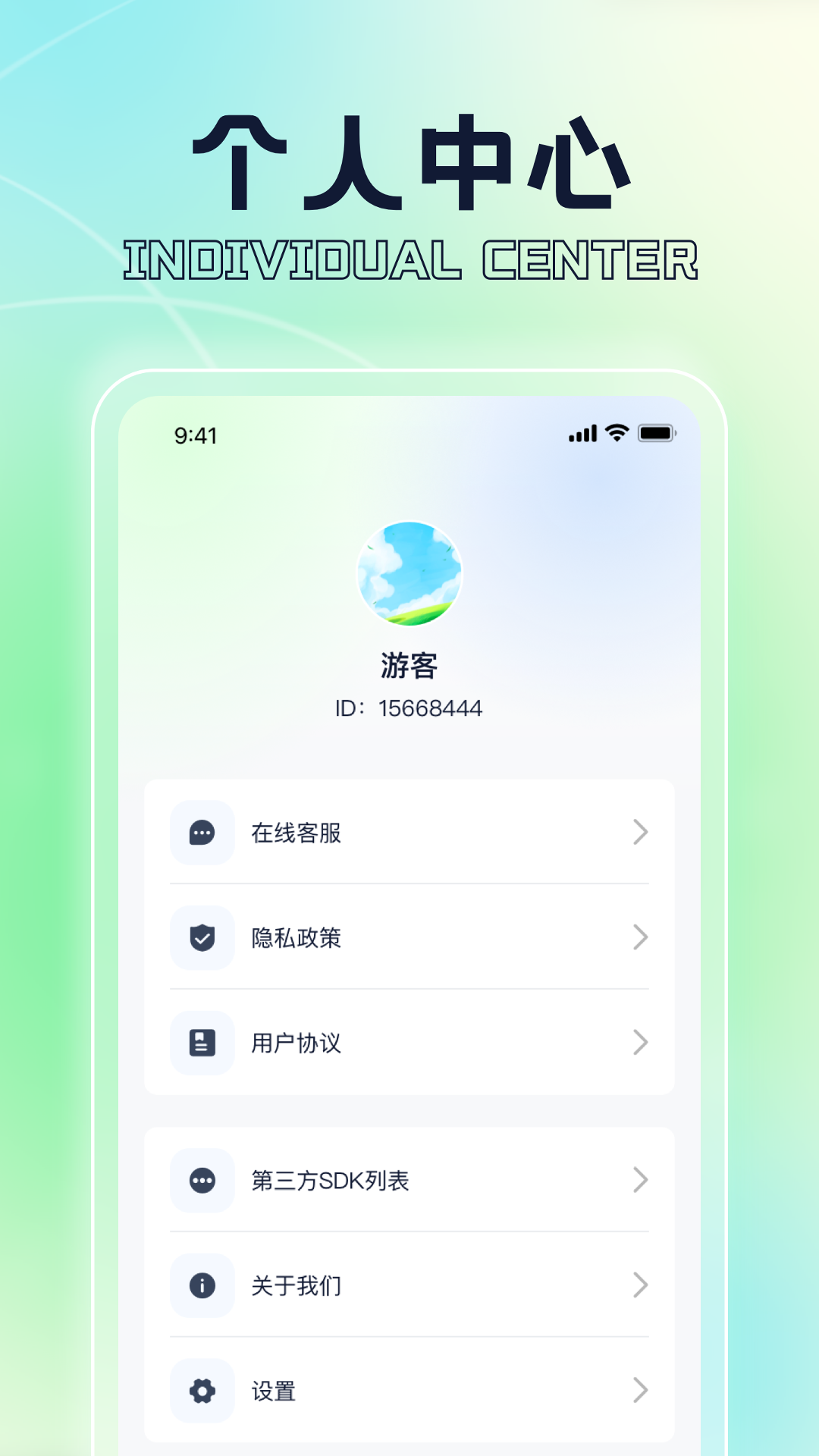Tap the Wi-Fi icon in the status bar
Image resolution: width=819 pixels, height=1456 pixels.
click(616, 433)
